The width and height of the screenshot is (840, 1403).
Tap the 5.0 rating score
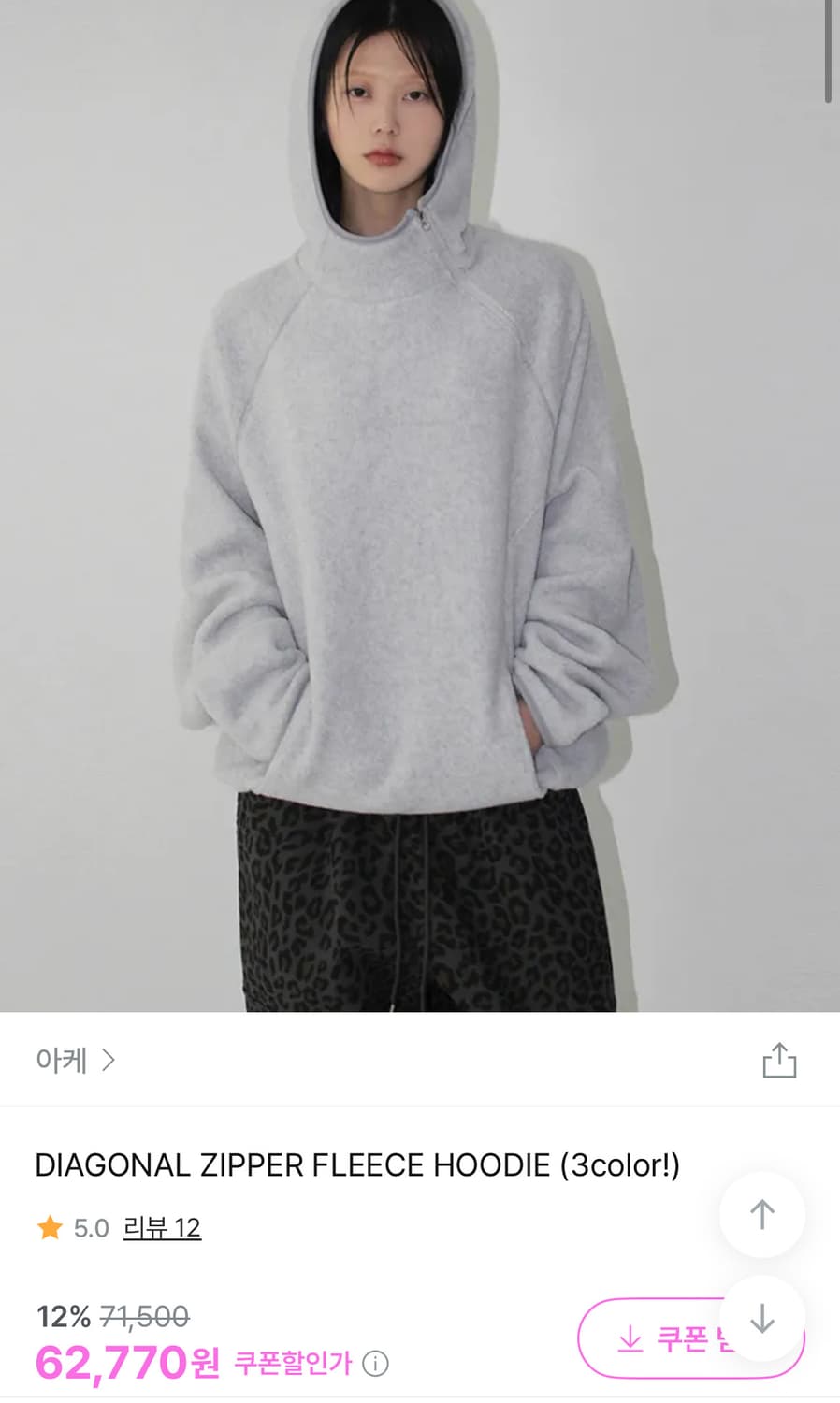(90, 1228)
